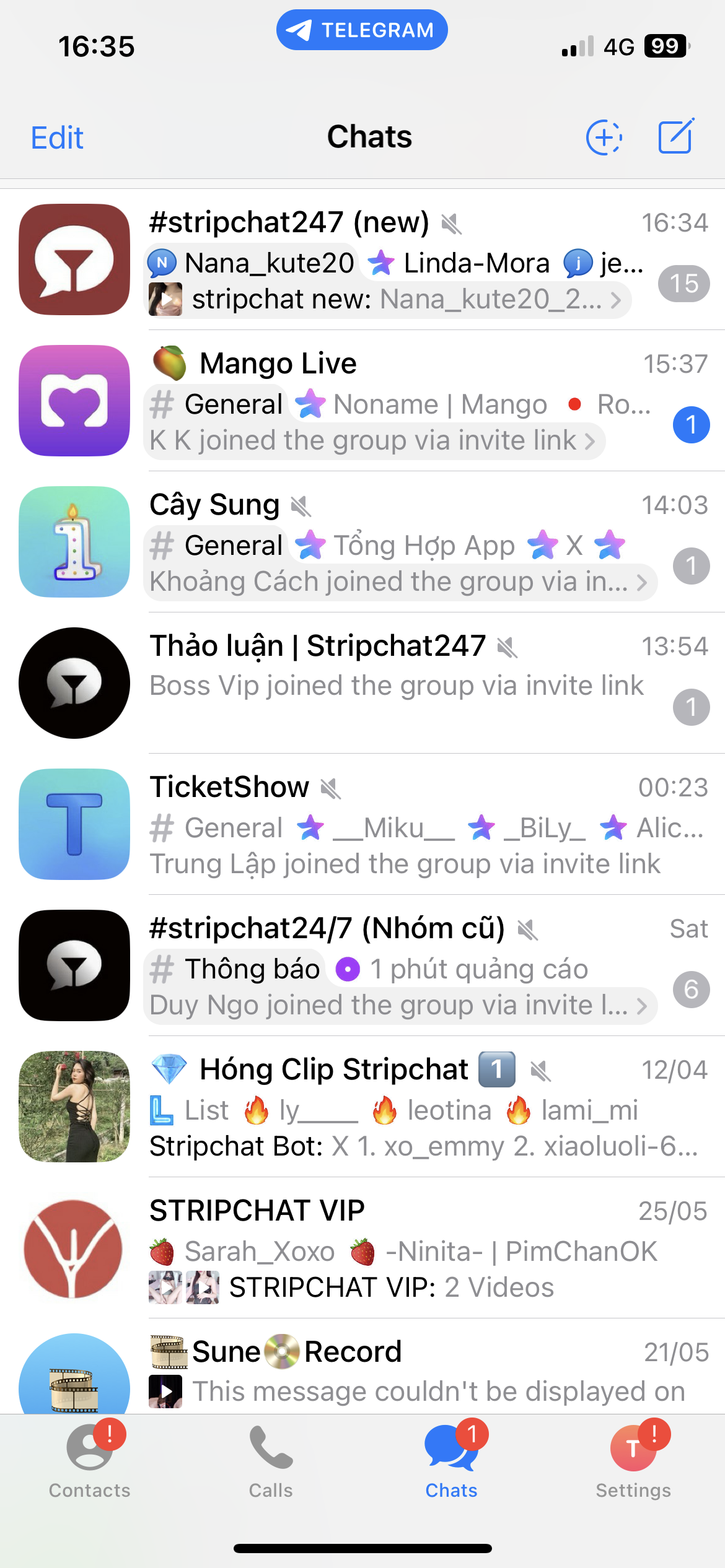The height and width of the screenshot is (1568, 725).
Task: Open the #stripchat247 (new) chat
Action: coord(362,259)
